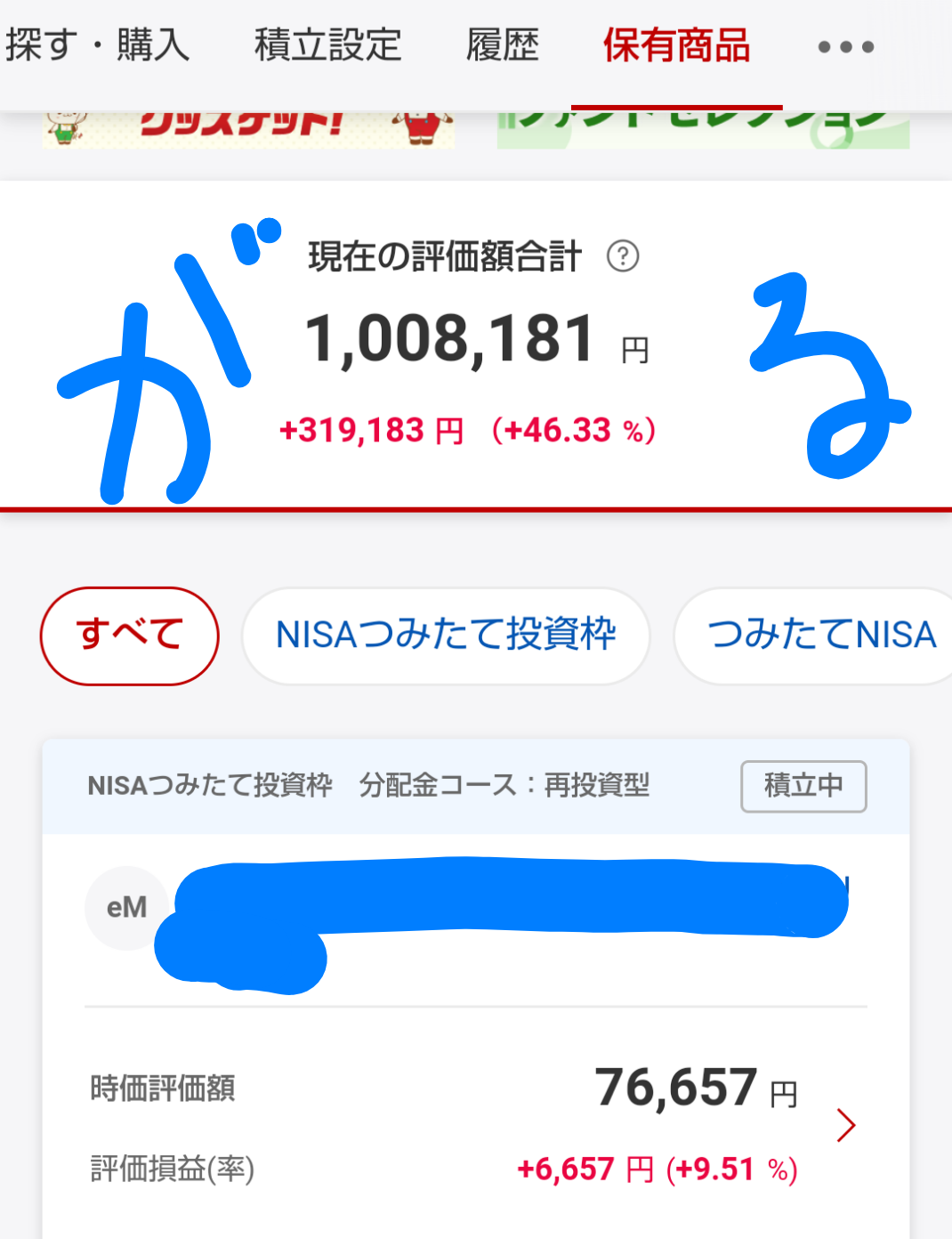Select the 保有商品 tab
952x1239 pixels.
click(676, 46)
